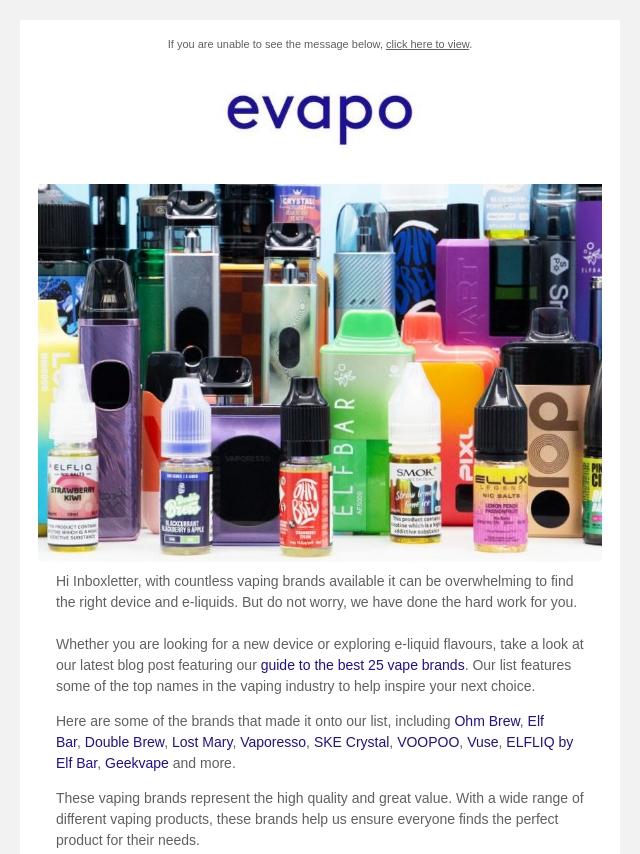
Task: Open the vape products banner image
Action: click(320, 371)
